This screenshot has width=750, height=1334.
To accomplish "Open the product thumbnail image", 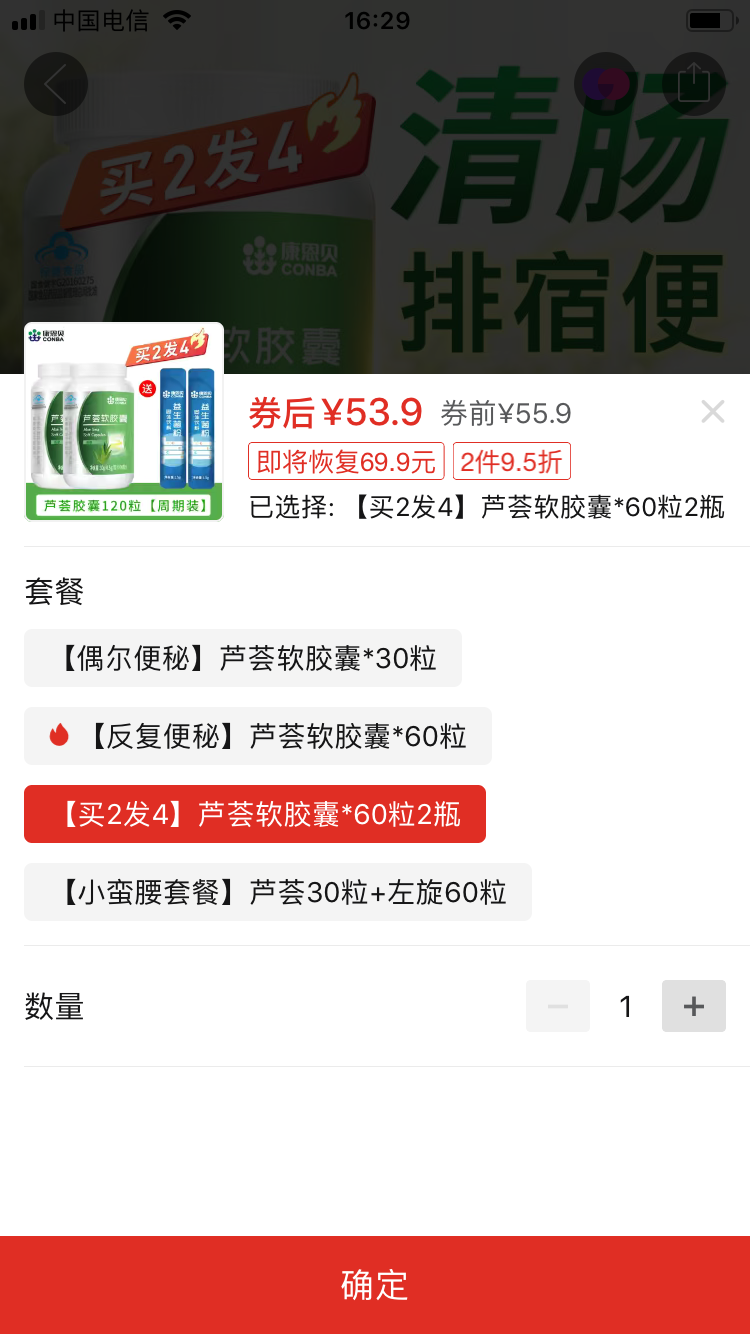I will pyautogui.click(x=124, y=422).
